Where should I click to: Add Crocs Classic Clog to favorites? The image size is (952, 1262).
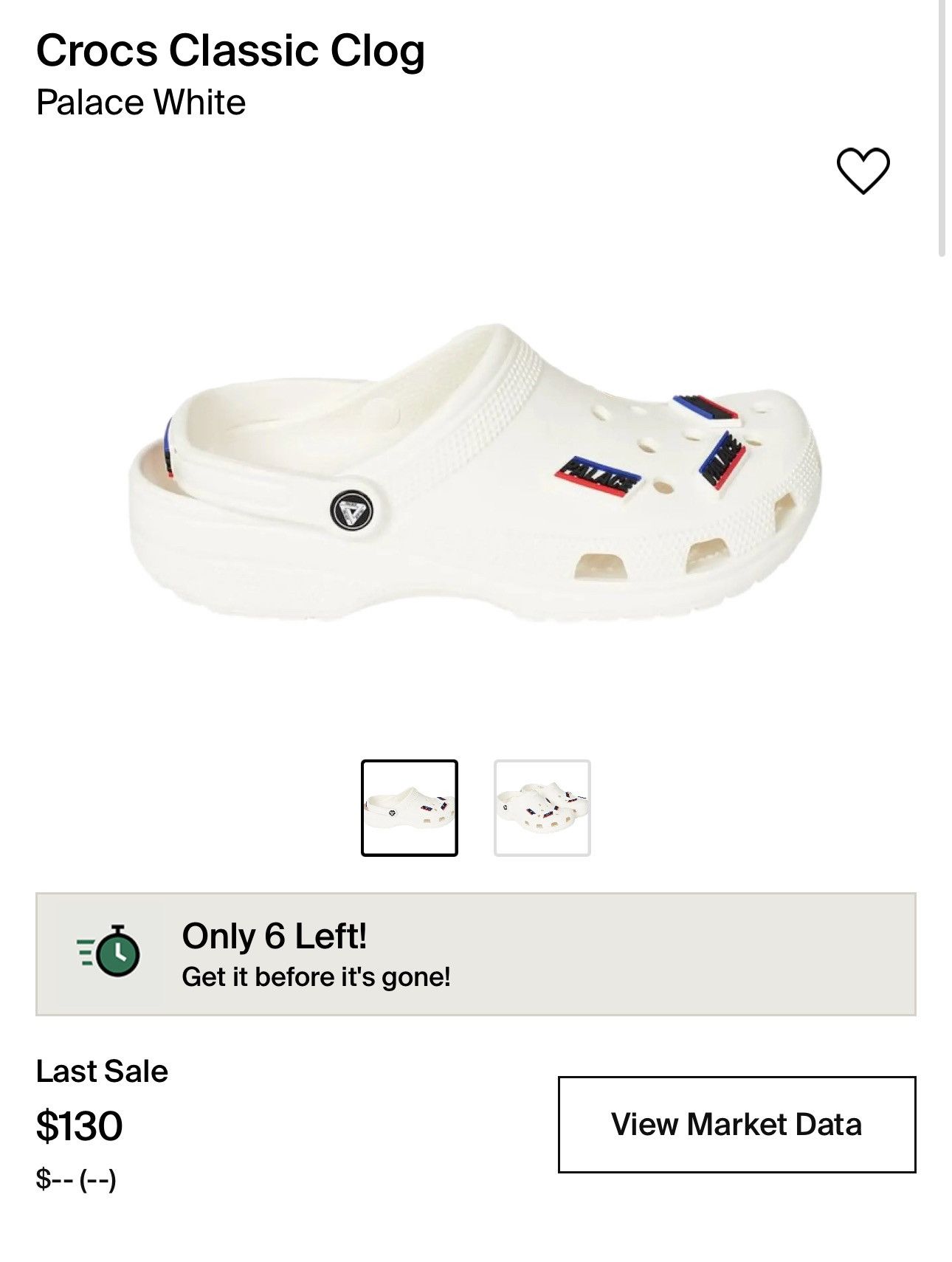click(x=863, y=170)
